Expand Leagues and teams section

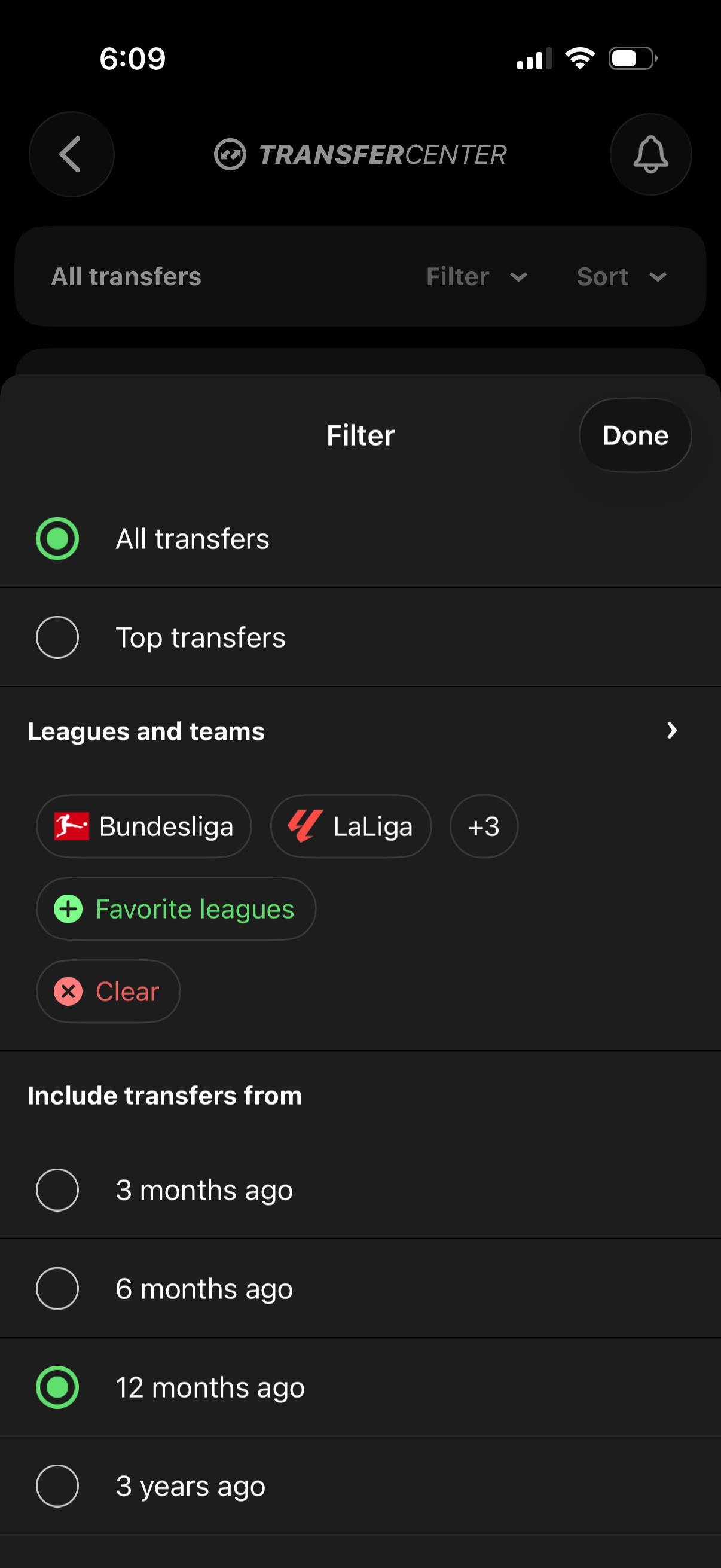[671, 730]
